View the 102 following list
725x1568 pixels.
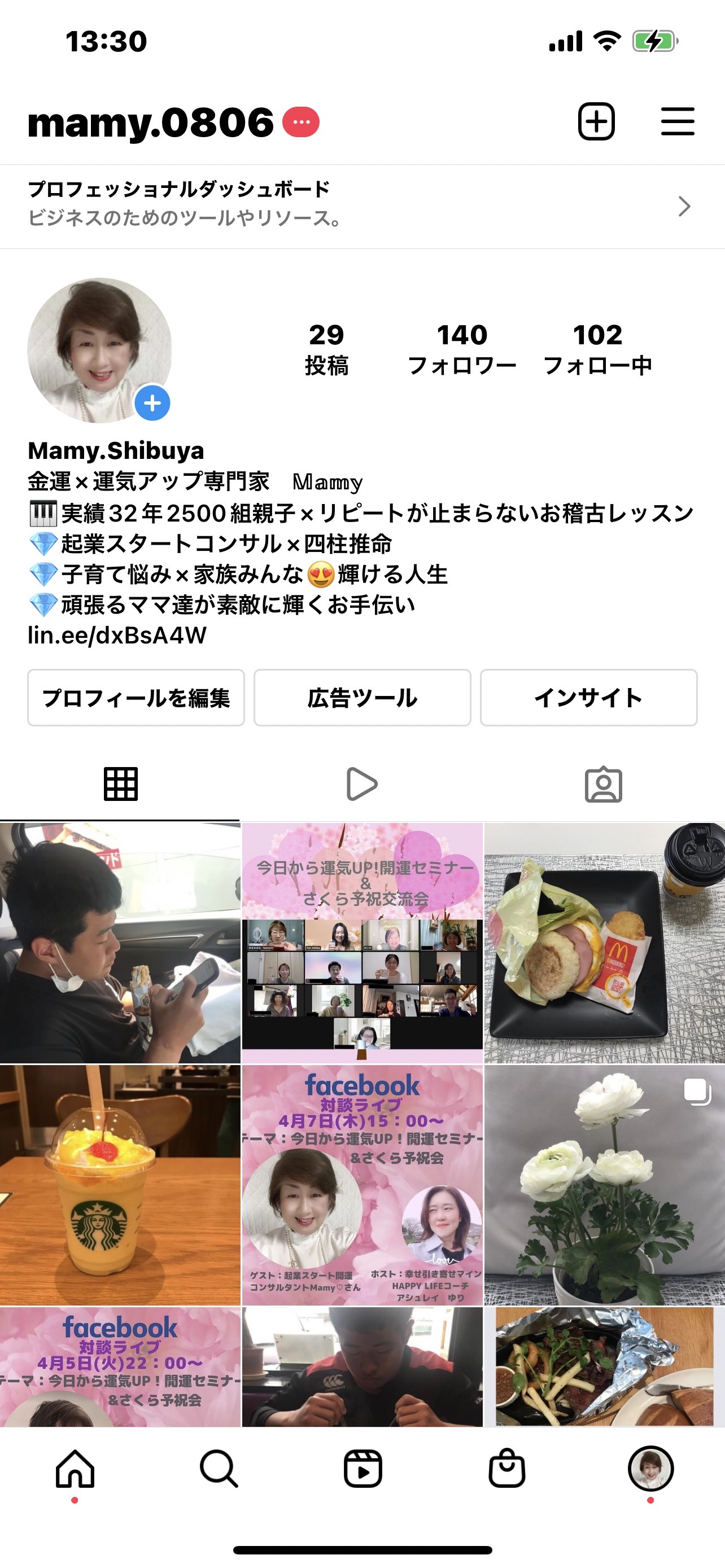pyautogui.click(x=597, y=349)
